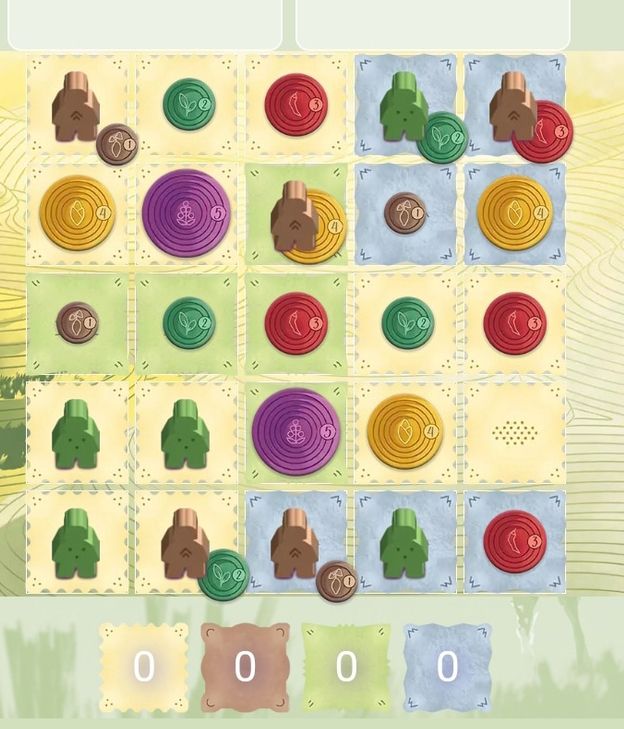Image resolution: width=624 pixels, height=729 pixels.
Task: Tap the lone red token on blue tile
Action: [x=515, y=541]
